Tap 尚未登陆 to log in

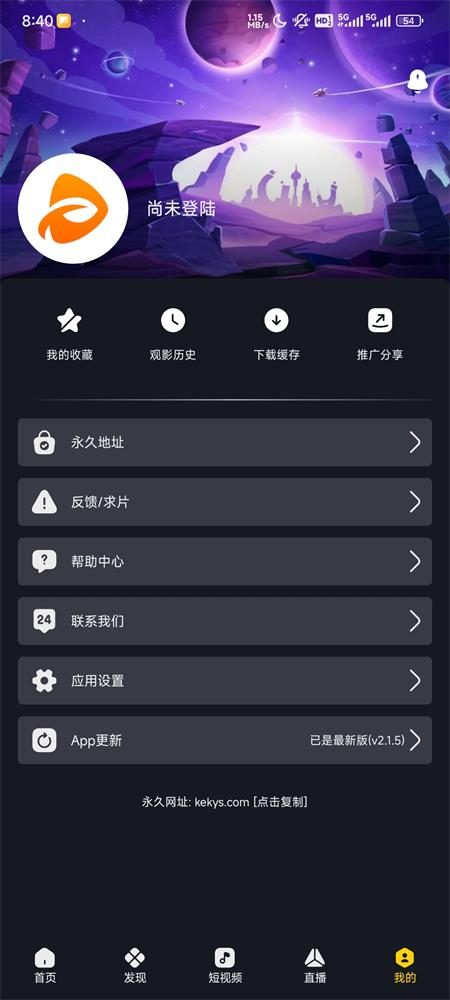pyautogui.click(x=181, y=209)
